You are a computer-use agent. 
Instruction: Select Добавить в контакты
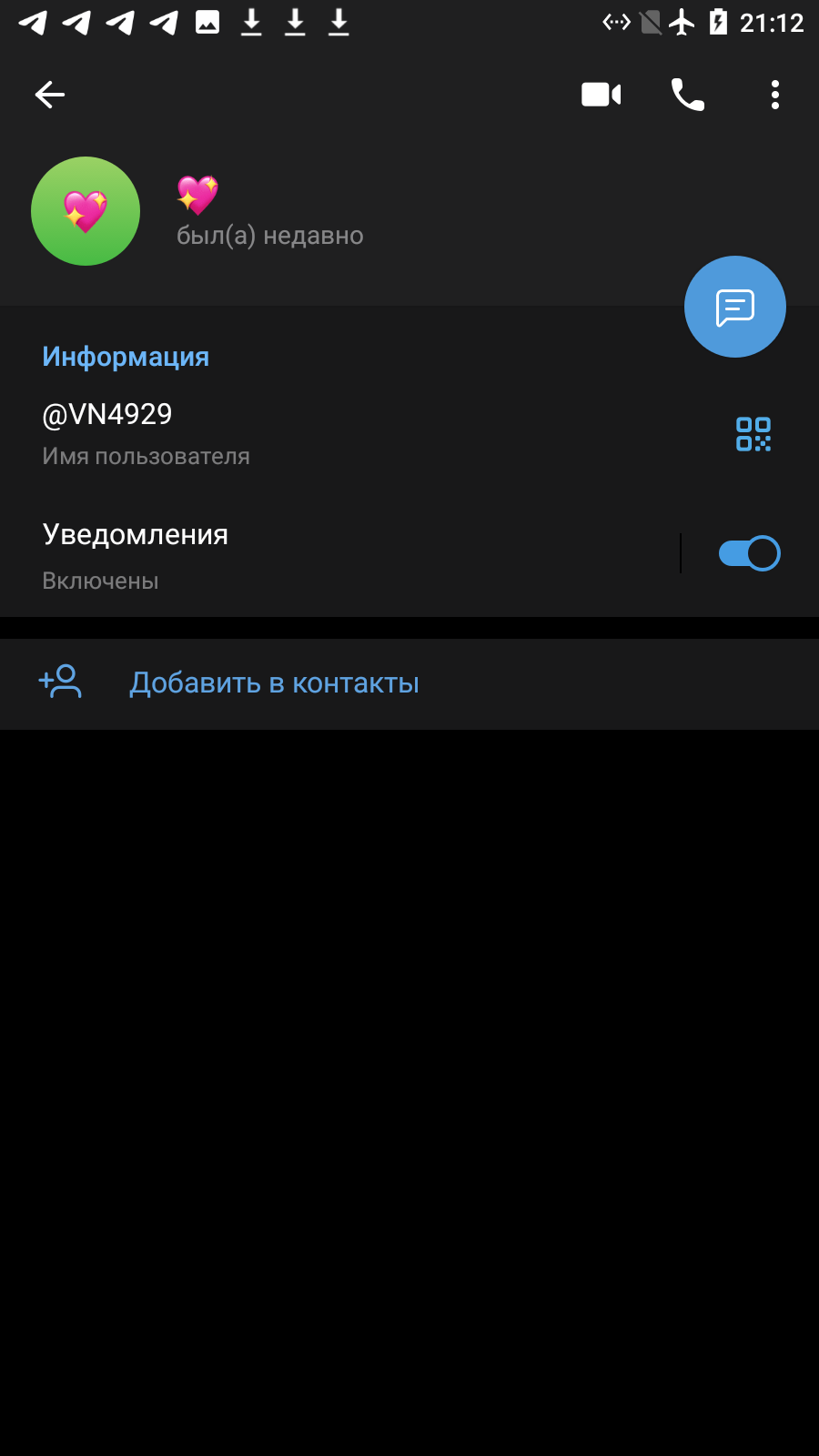(409, 683)
